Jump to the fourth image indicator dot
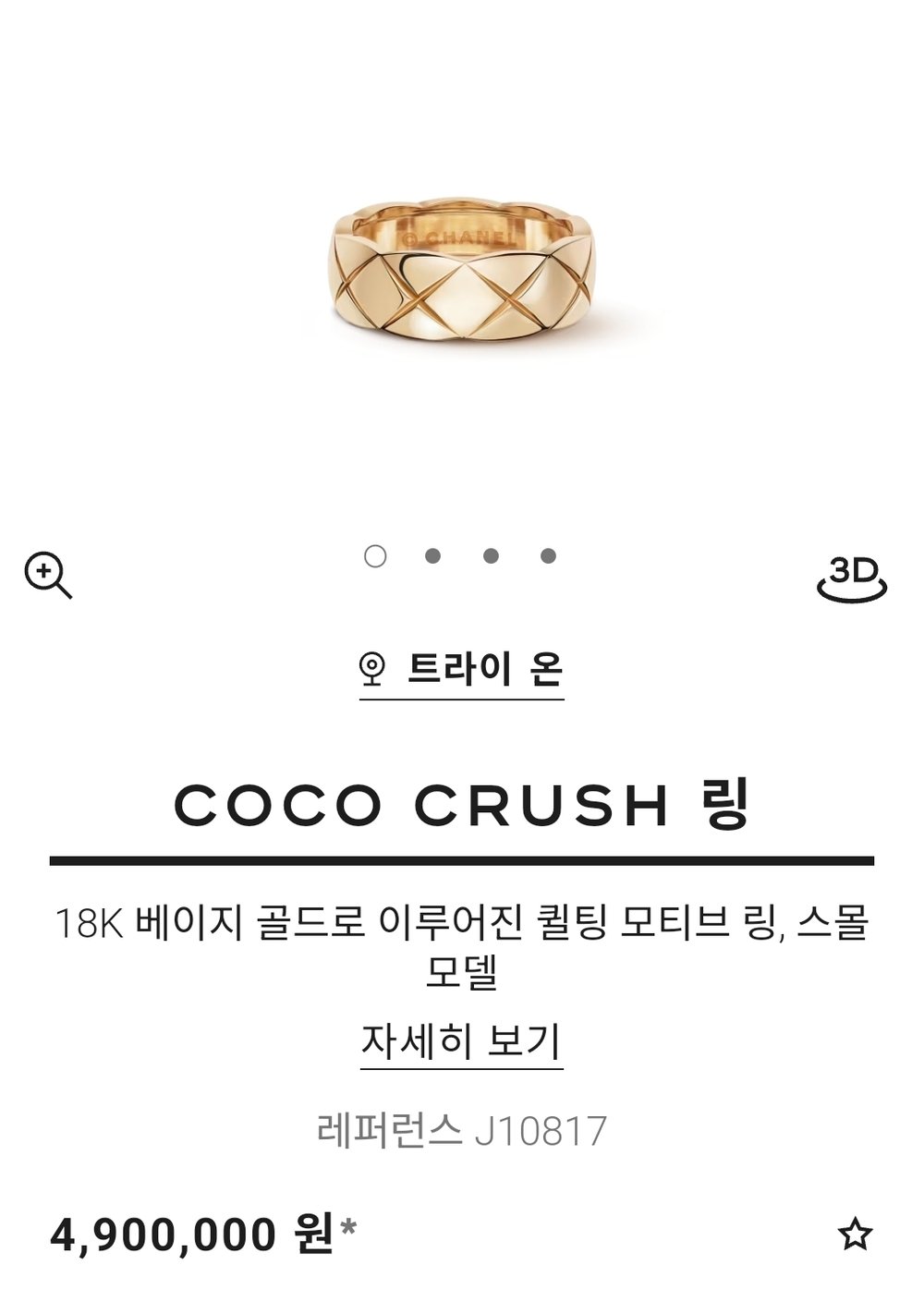924x1289 pixels. 549,555
